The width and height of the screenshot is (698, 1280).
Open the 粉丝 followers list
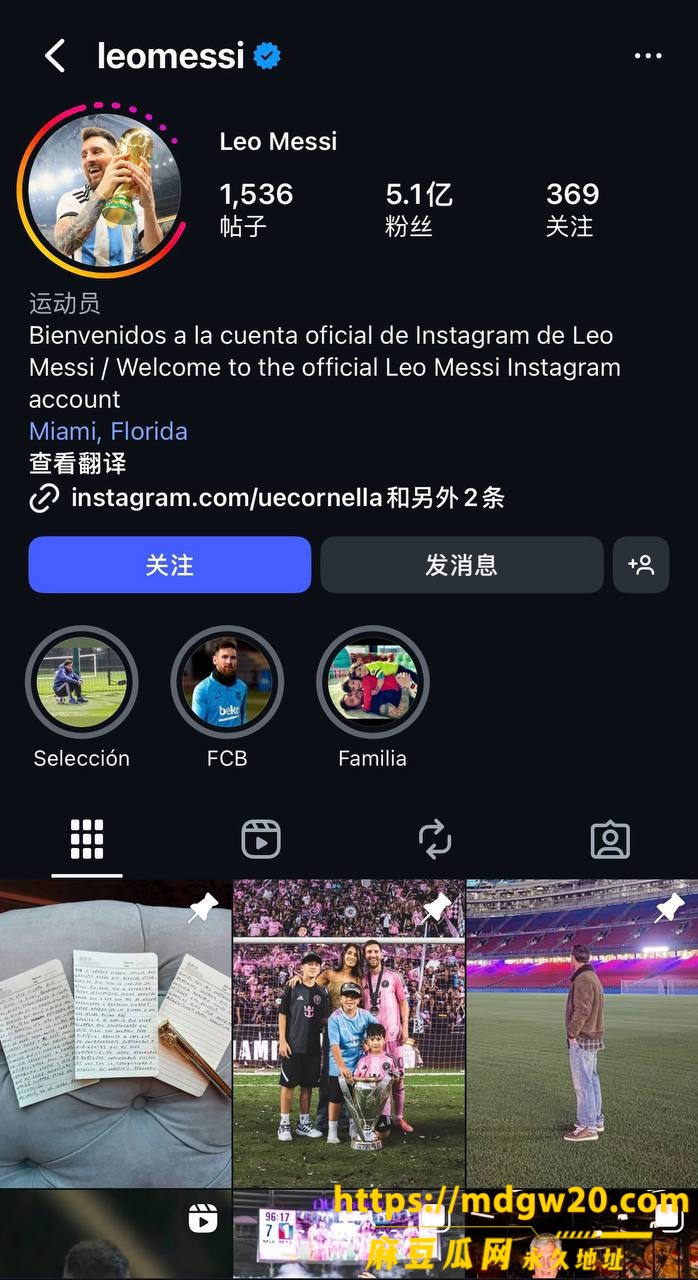(418, 209)
